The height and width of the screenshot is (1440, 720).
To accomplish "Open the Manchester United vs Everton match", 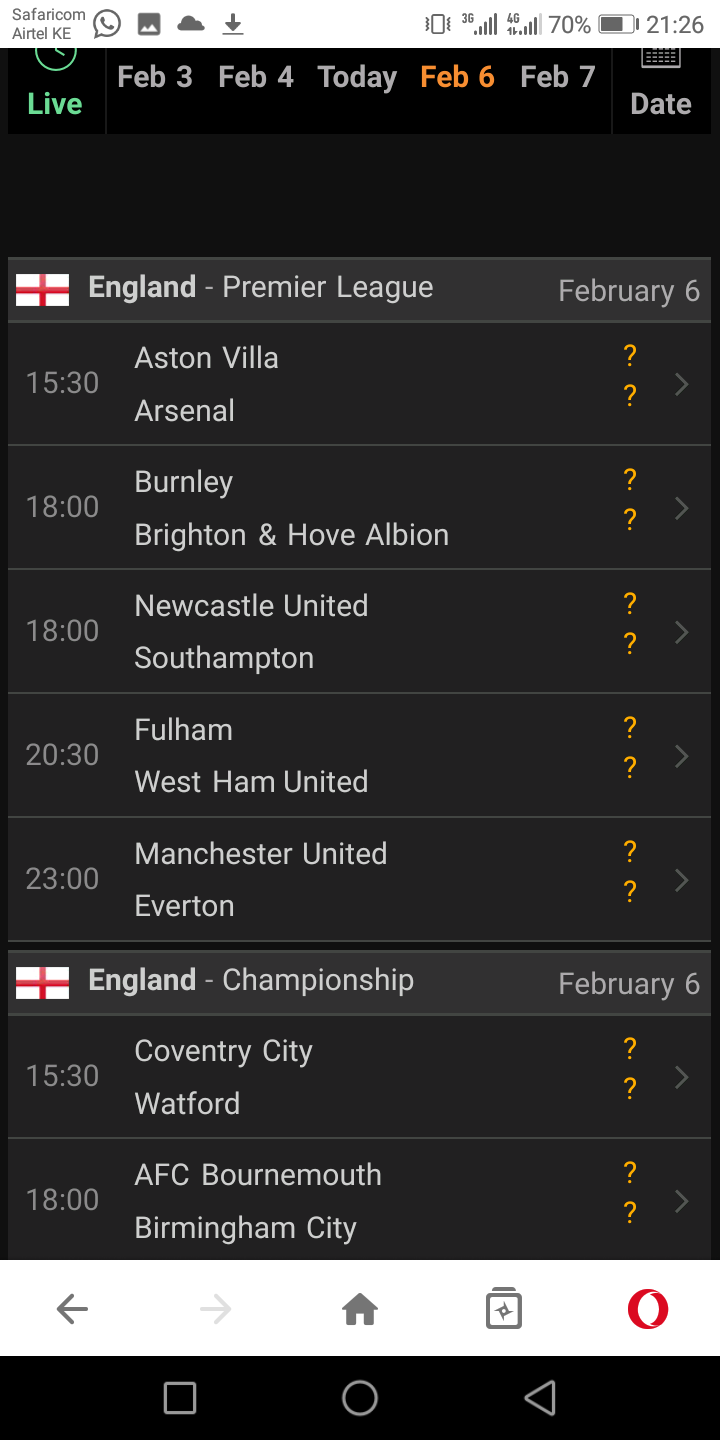I will (360, 880).
